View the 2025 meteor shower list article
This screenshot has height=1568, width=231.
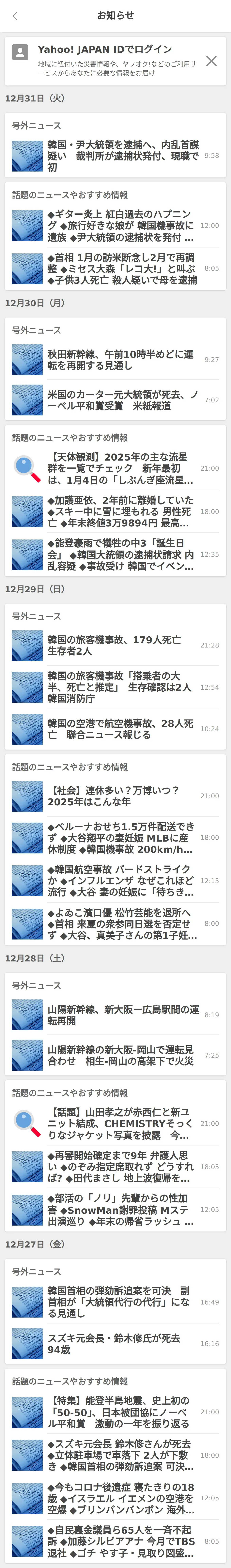122,468
